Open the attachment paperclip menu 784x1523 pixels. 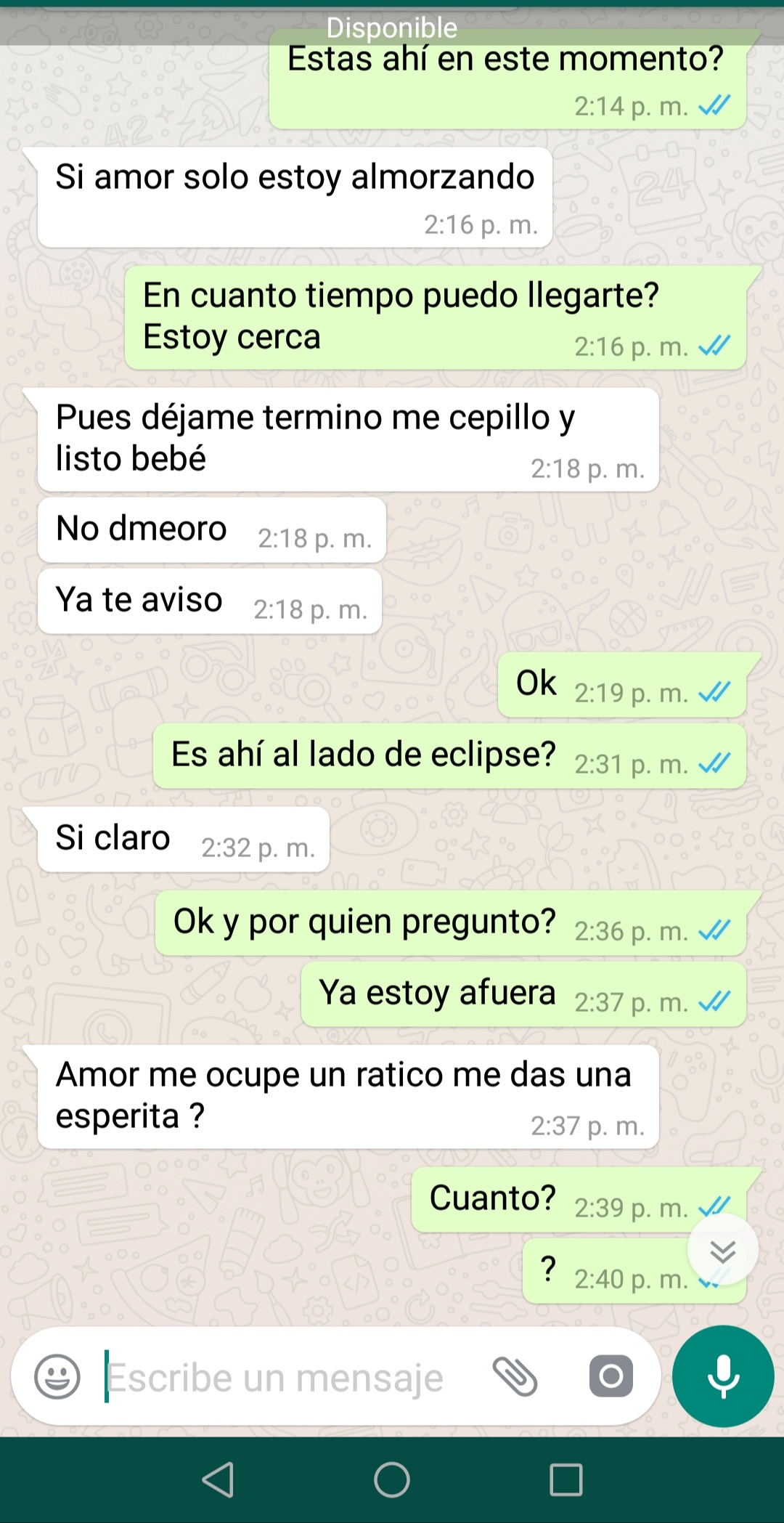[515, 1376]
